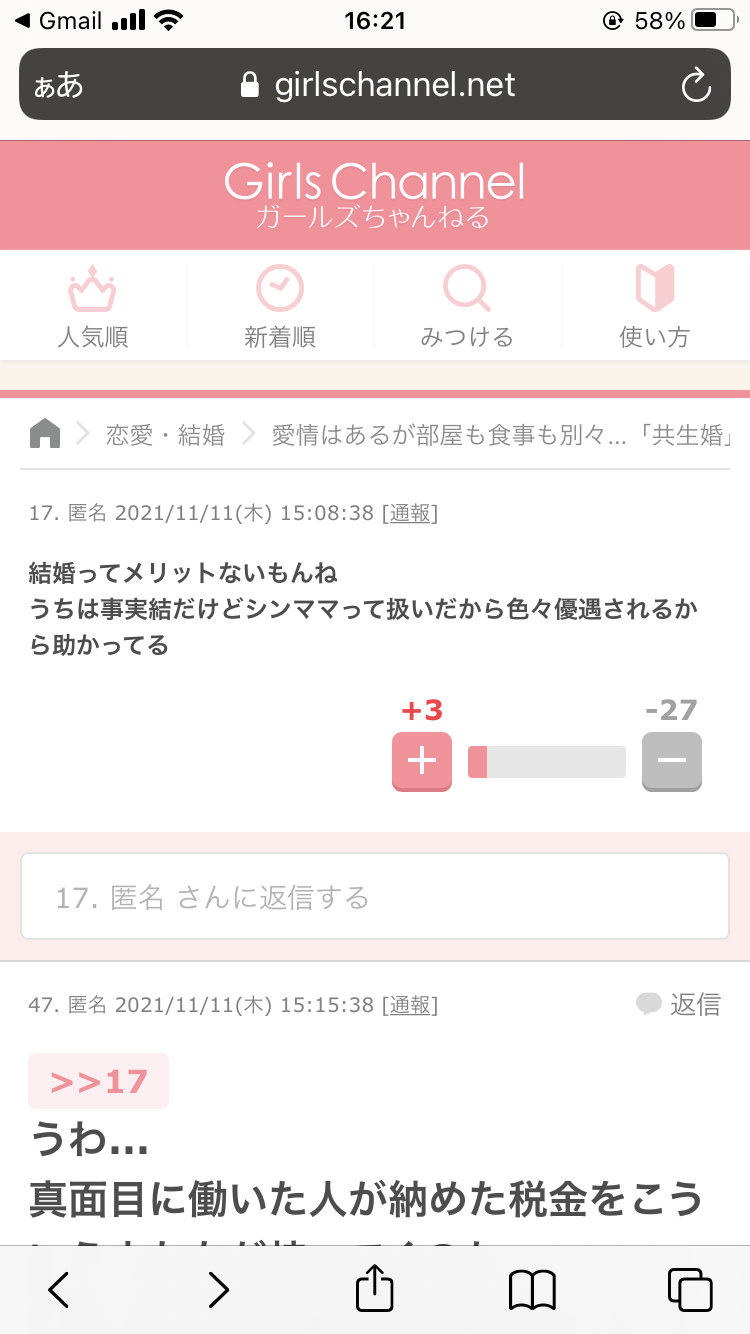Switch to the 新着順 newest tab

click(x=280, y=305)
